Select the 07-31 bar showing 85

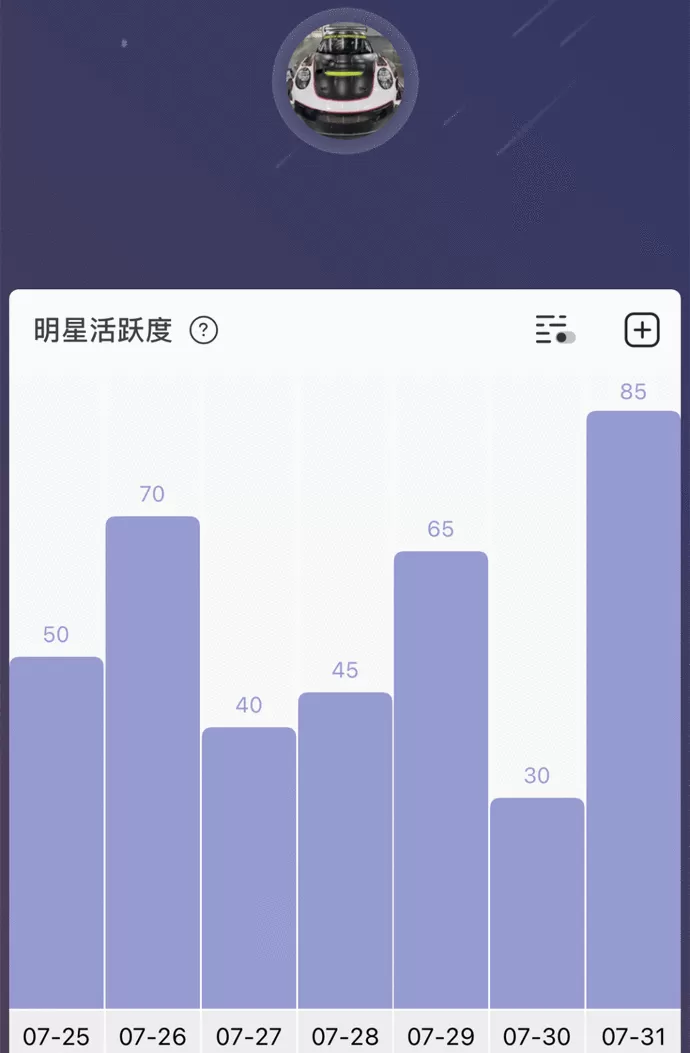click(633, 709)
